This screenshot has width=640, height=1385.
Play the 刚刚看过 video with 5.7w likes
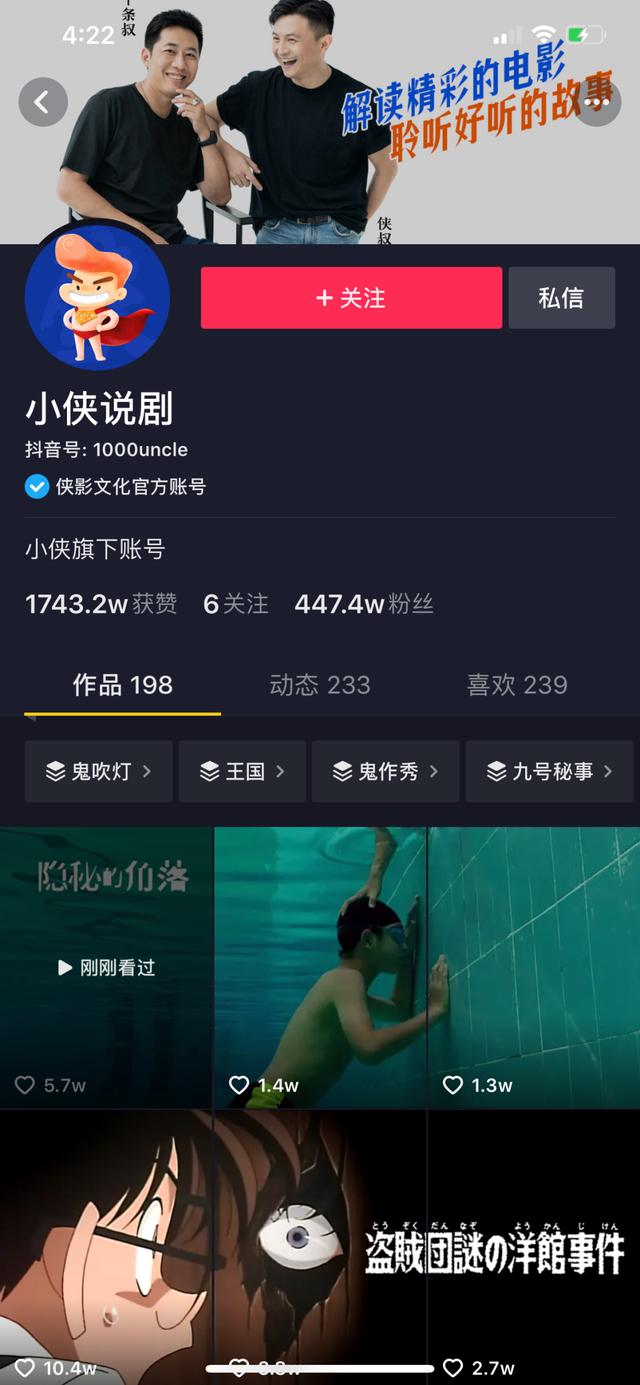point(106,966)
